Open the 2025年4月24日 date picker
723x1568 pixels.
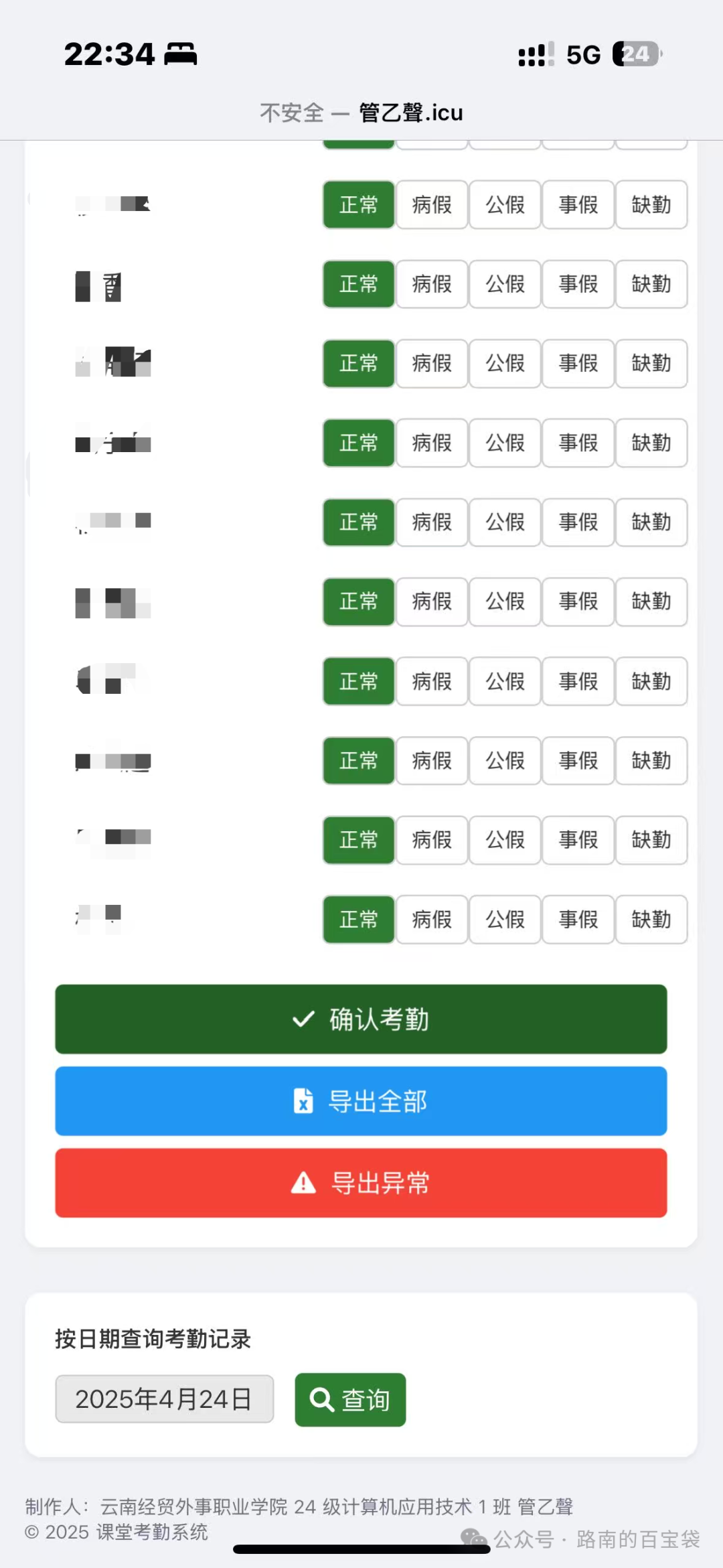click(x=164, y=1399)
